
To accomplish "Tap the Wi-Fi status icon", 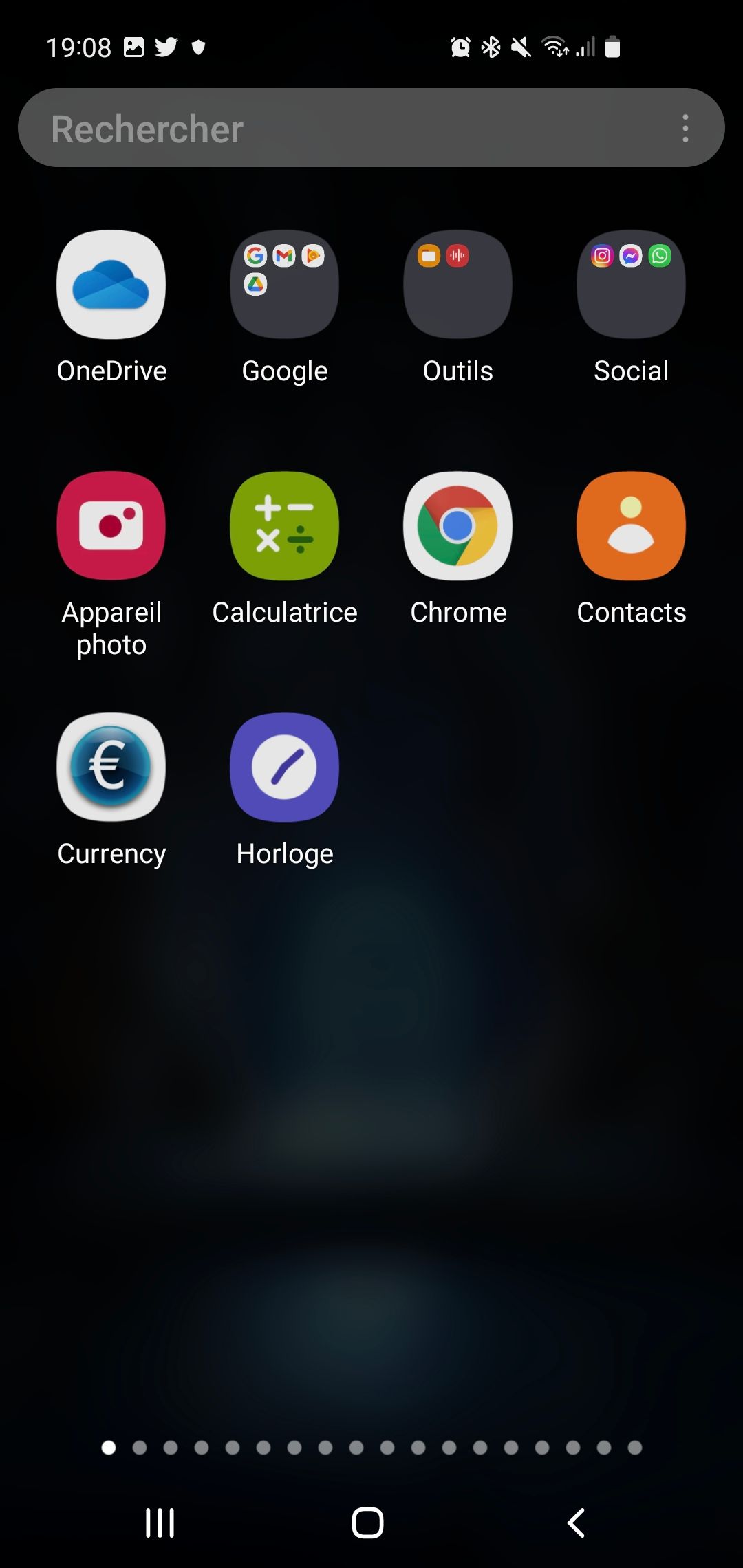I will 554,47.
